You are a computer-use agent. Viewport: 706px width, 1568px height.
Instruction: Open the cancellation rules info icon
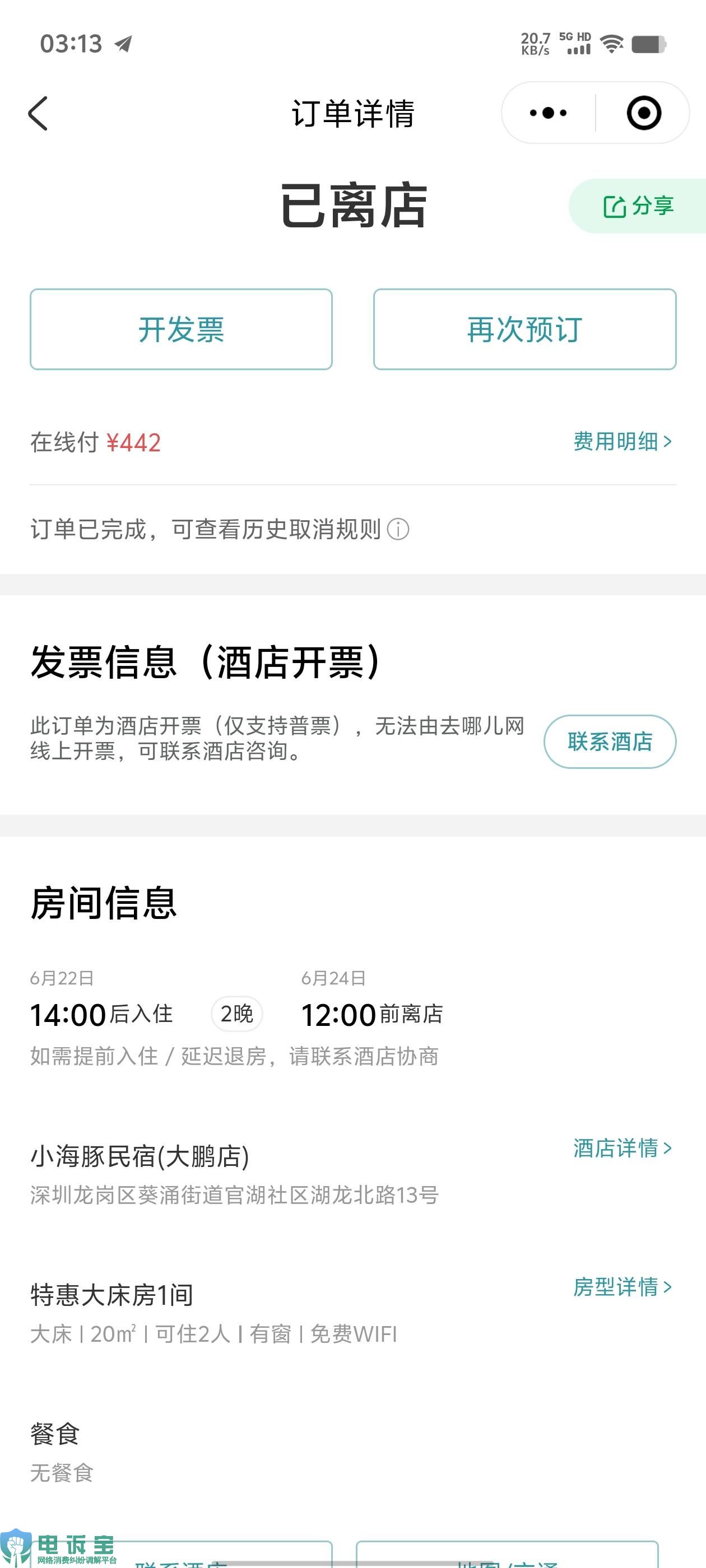[x=398, y=530]
